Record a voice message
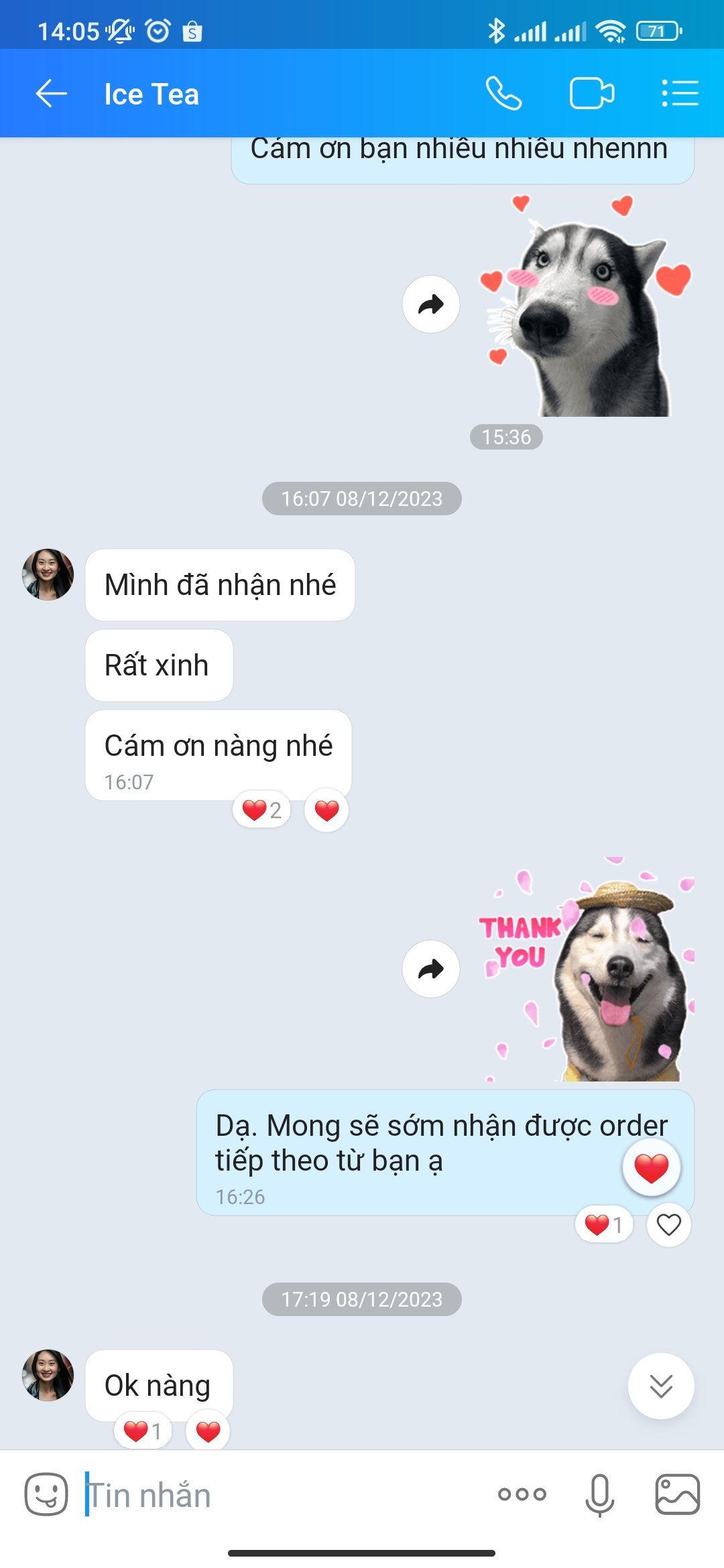 pos(599,1494)
